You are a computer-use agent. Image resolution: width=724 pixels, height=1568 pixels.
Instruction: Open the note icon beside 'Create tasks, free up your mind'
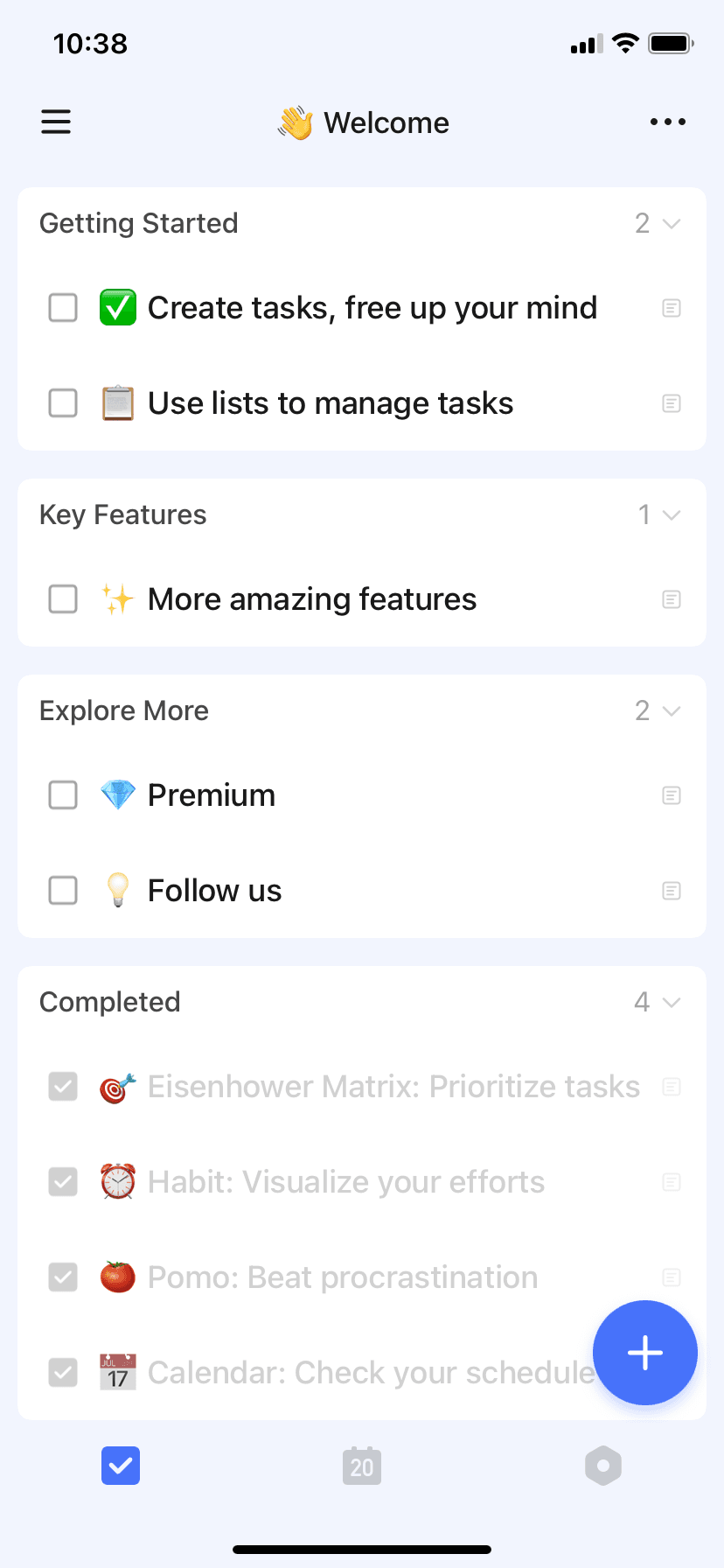click(671, 308)
